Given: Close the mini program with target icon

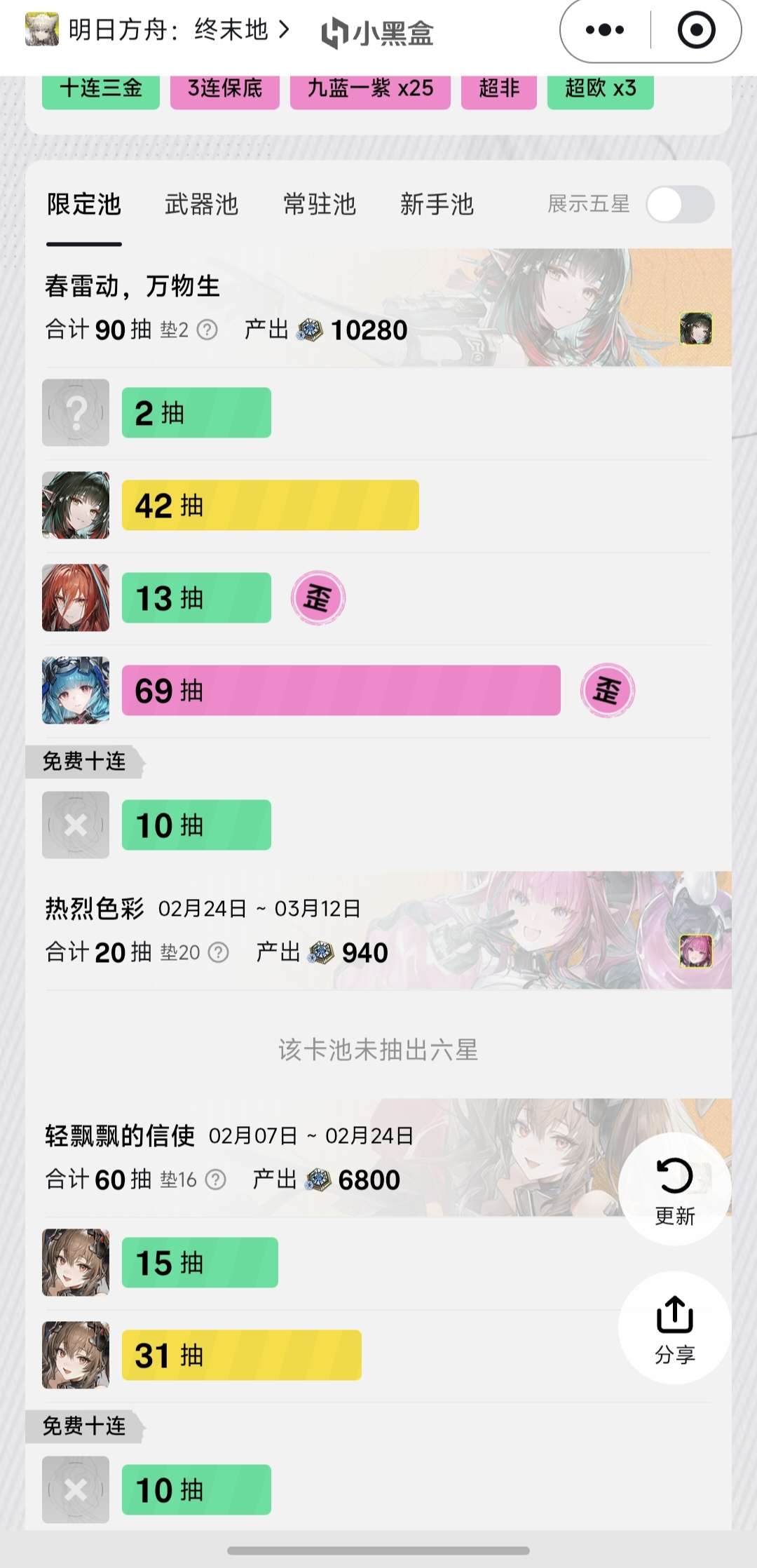Looking at the screenshot, I should [696, 30].
